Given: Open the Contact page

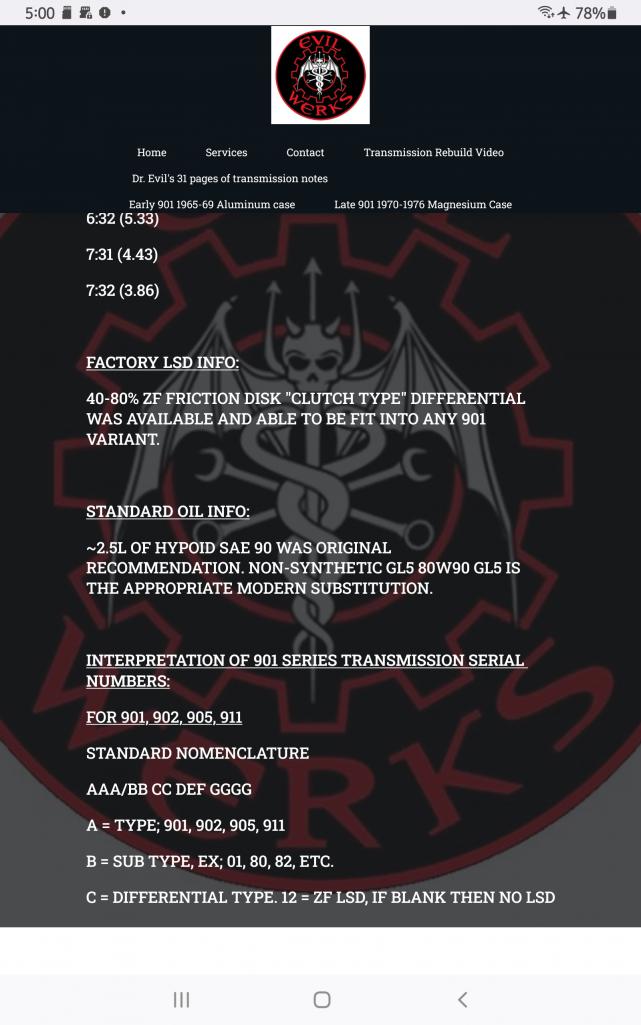Looking at the screenshot, I should 305,153.
